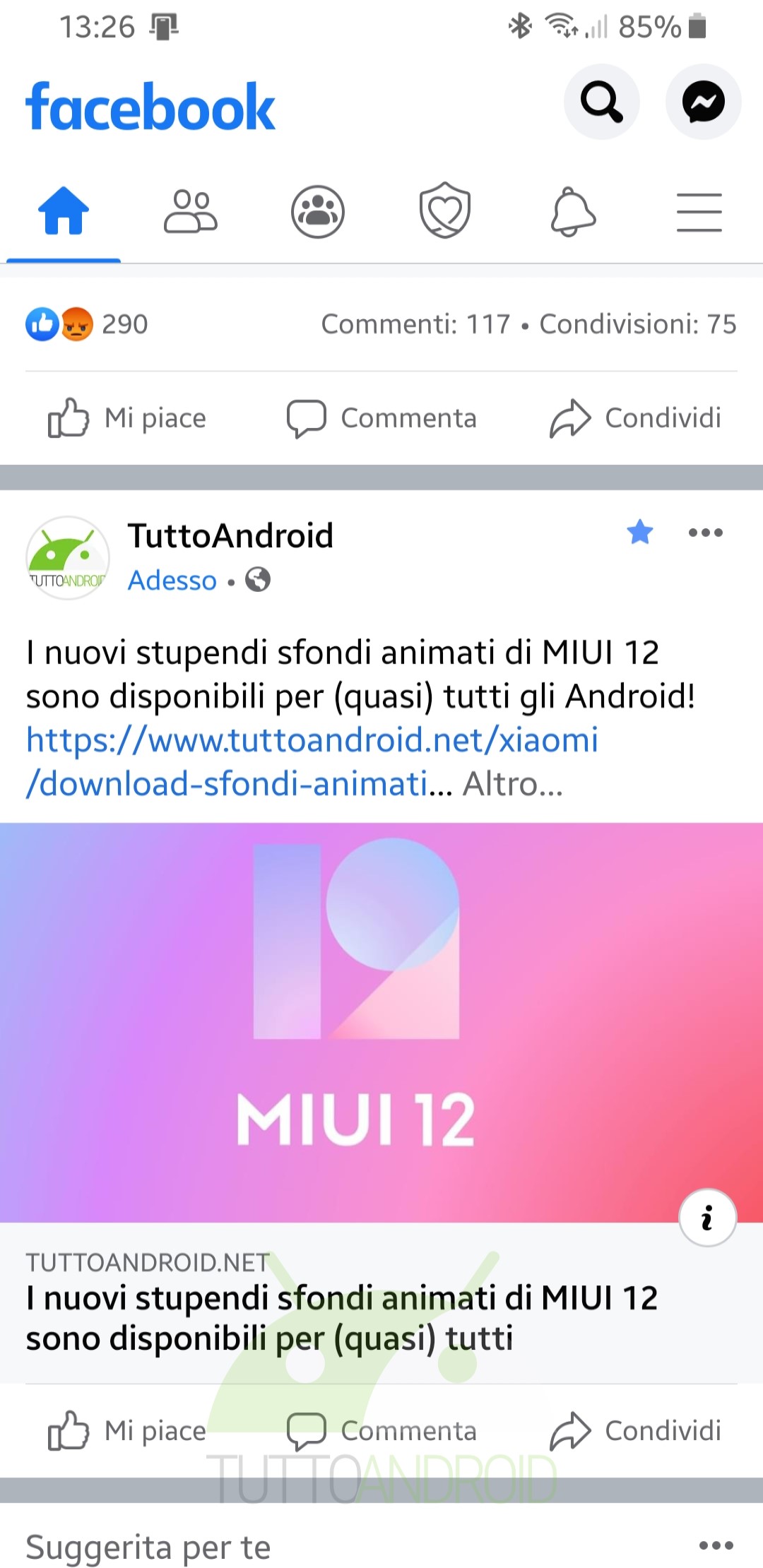The image size is (763, 1568).
Task: Open the heart shield tab
Action: point(445,210)
